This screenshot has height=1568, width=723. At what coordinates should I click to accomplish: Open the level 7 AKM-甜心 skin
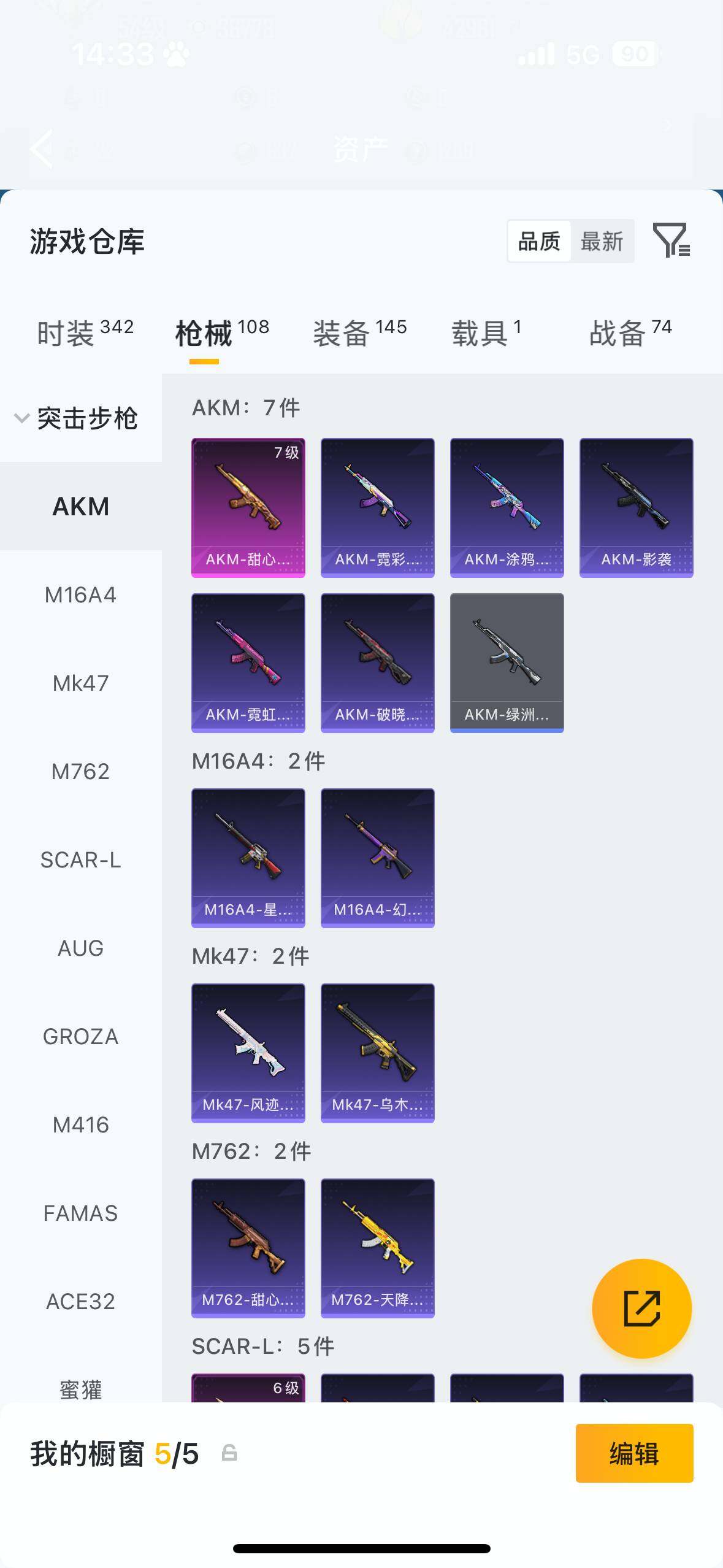point(248,507)
